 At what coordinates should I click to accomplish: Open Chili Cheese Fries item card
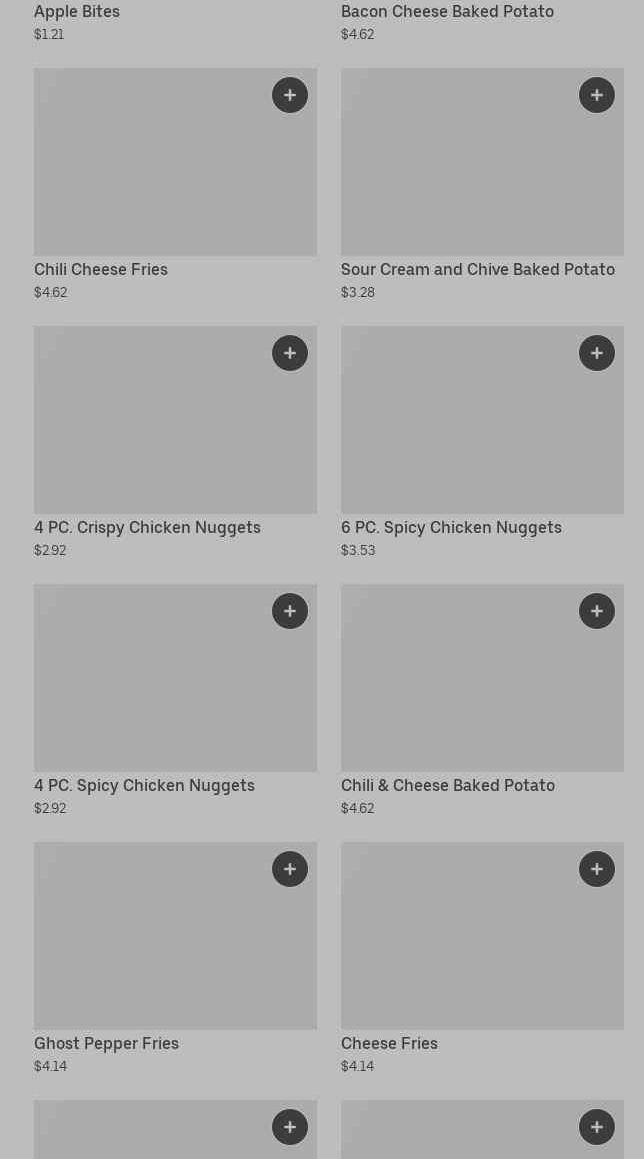(150, 175)
